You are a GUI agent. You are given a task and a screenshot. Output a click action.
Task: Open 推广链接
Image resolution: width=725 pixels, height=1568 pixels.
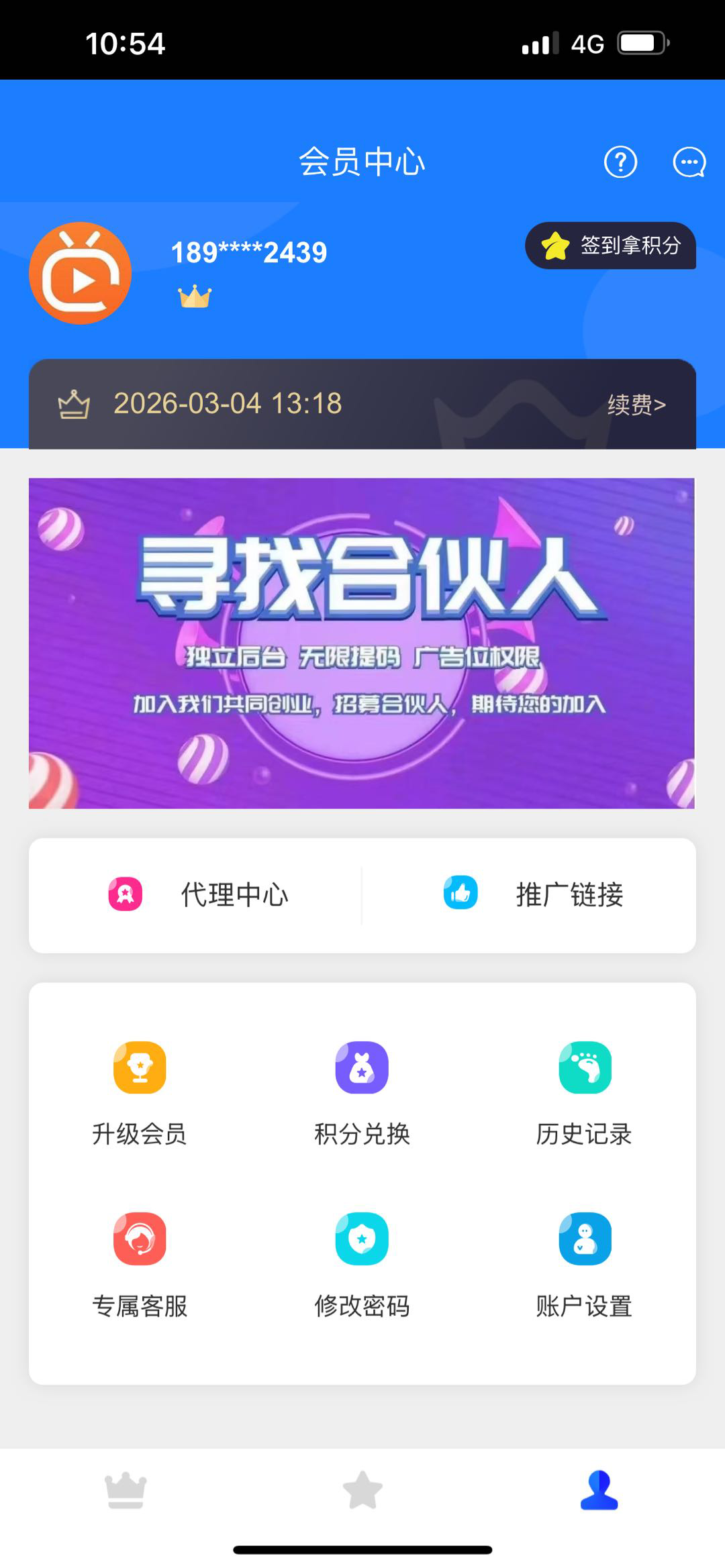(532, 894)
